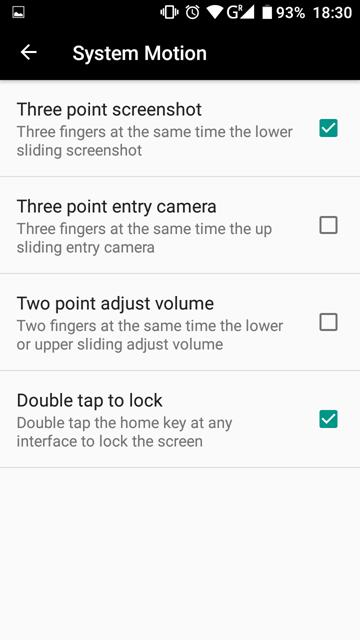Enable the Three point entry camera checkbox
This screenshot has width=360, height=640.
click(328, 225)
